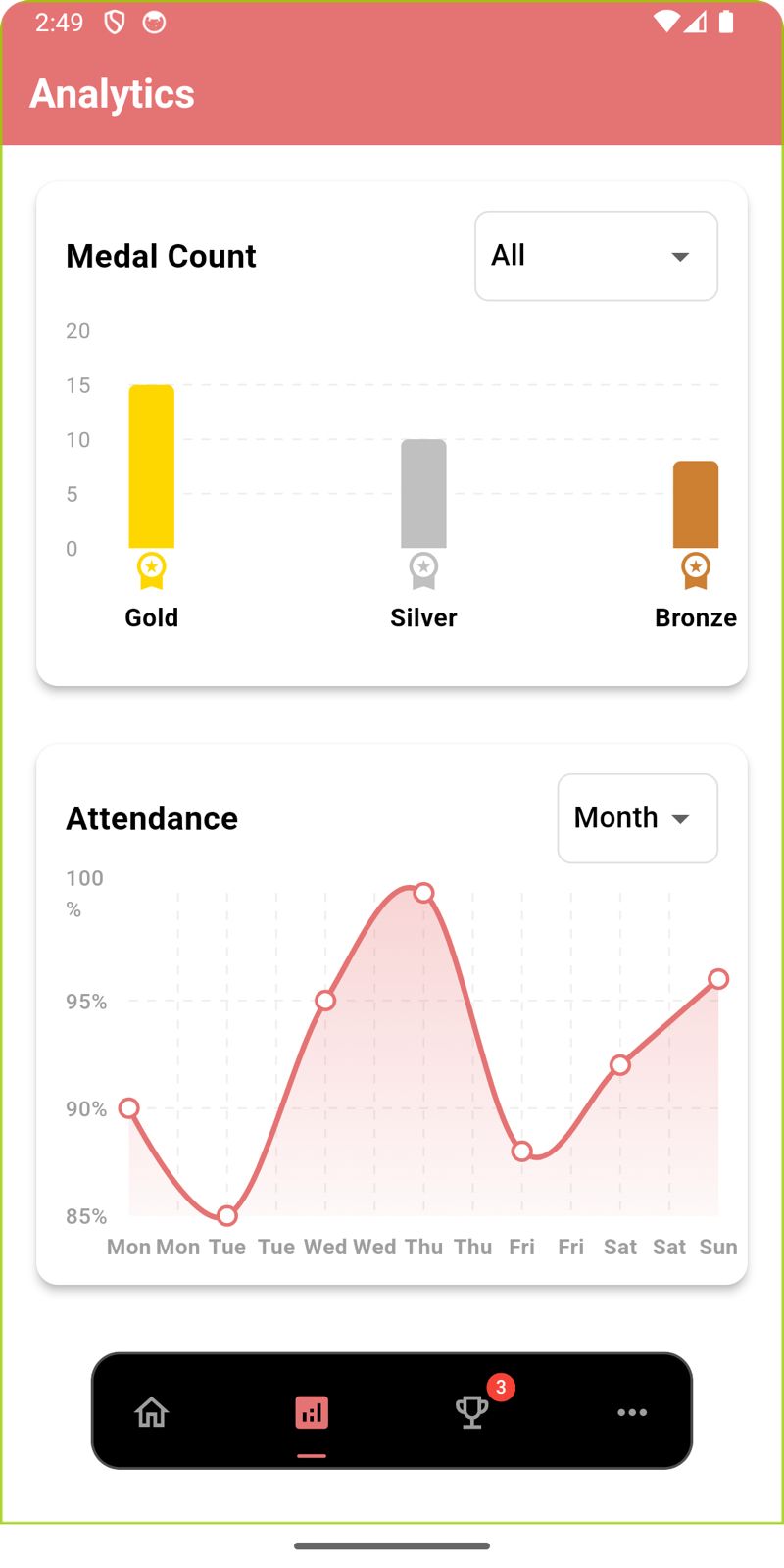784x1568 pixels.
Task: Click the red underline indicator below Analytics icon
Action: (x=311, y=1456)
